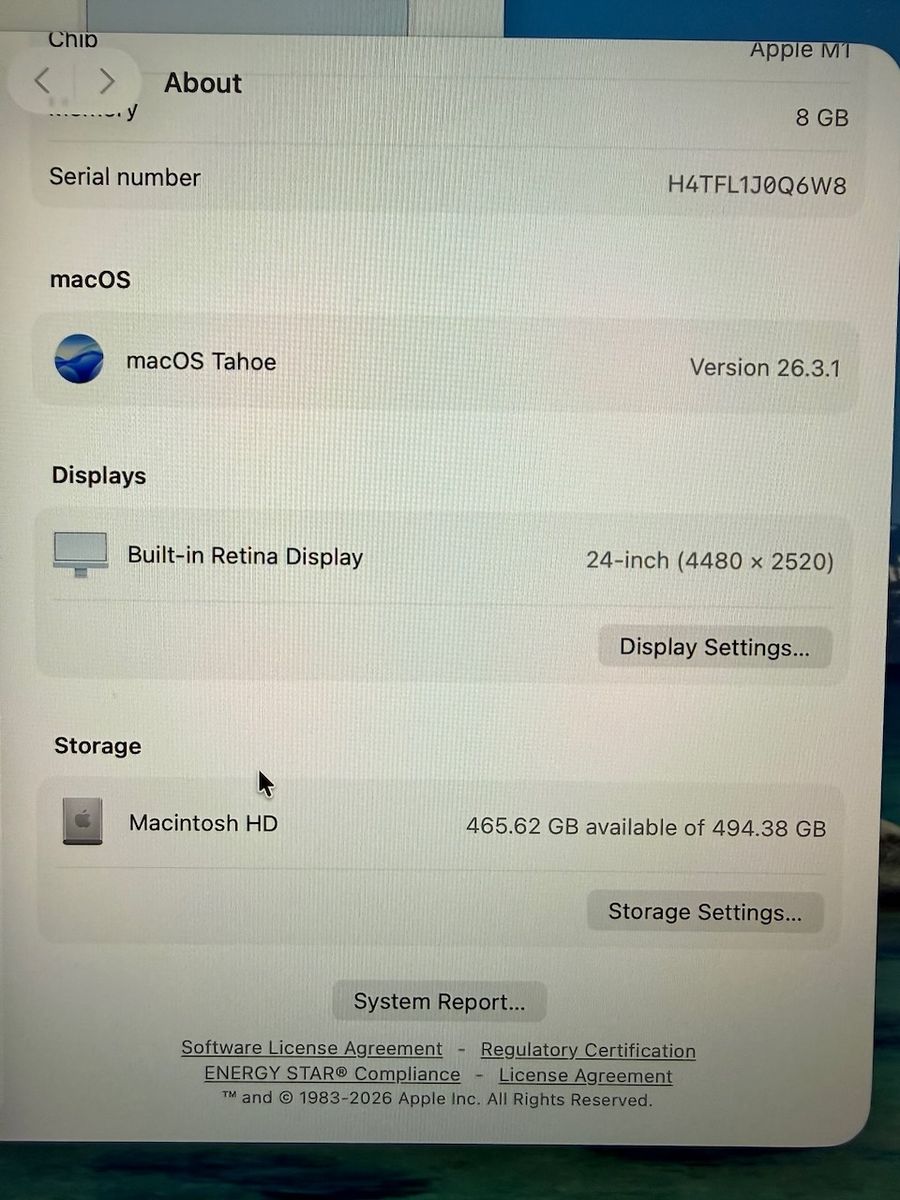The image size is (900, 1200).
Task: Open ENERGY STAR Compliance link
Action: point(332,1074)
